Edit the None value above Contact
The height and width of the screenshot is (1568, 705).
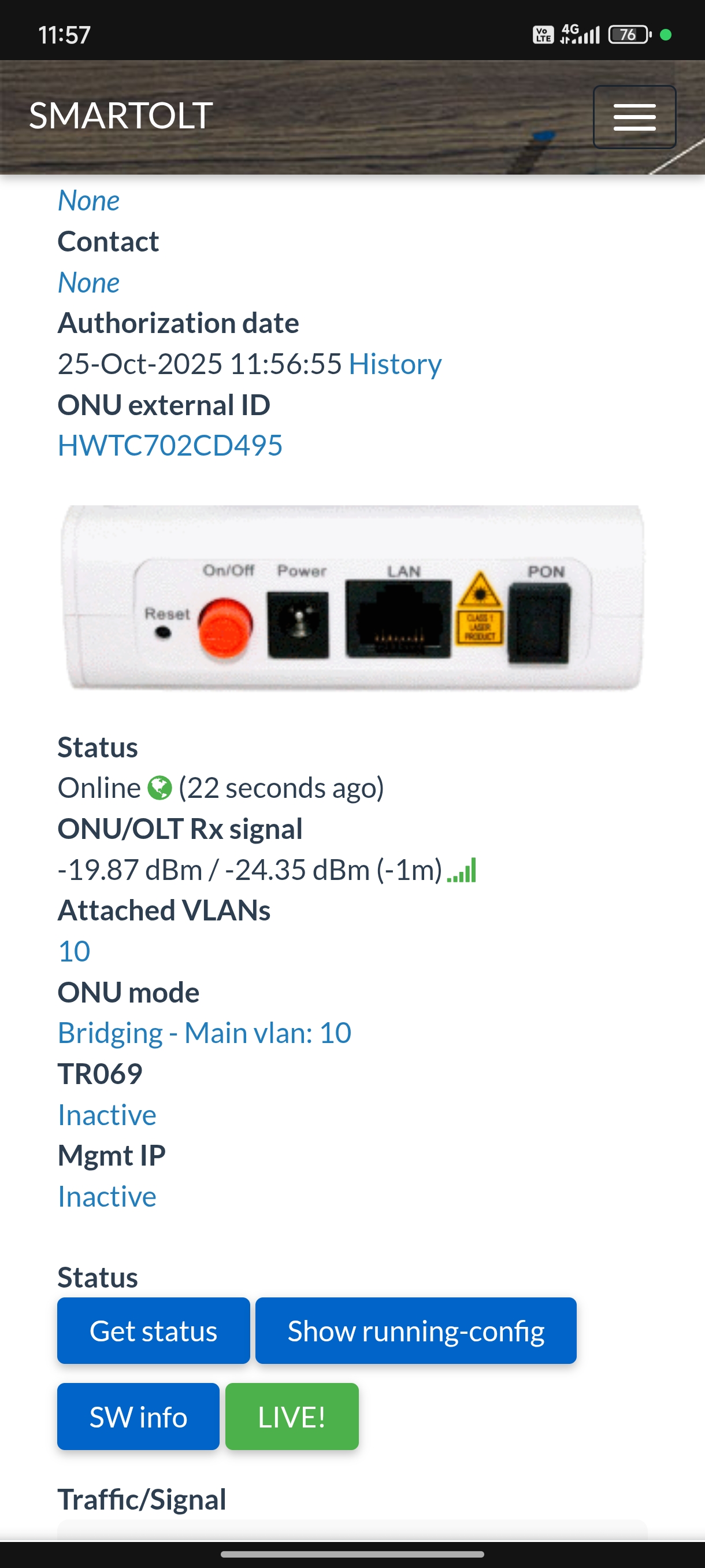(88, 201)
